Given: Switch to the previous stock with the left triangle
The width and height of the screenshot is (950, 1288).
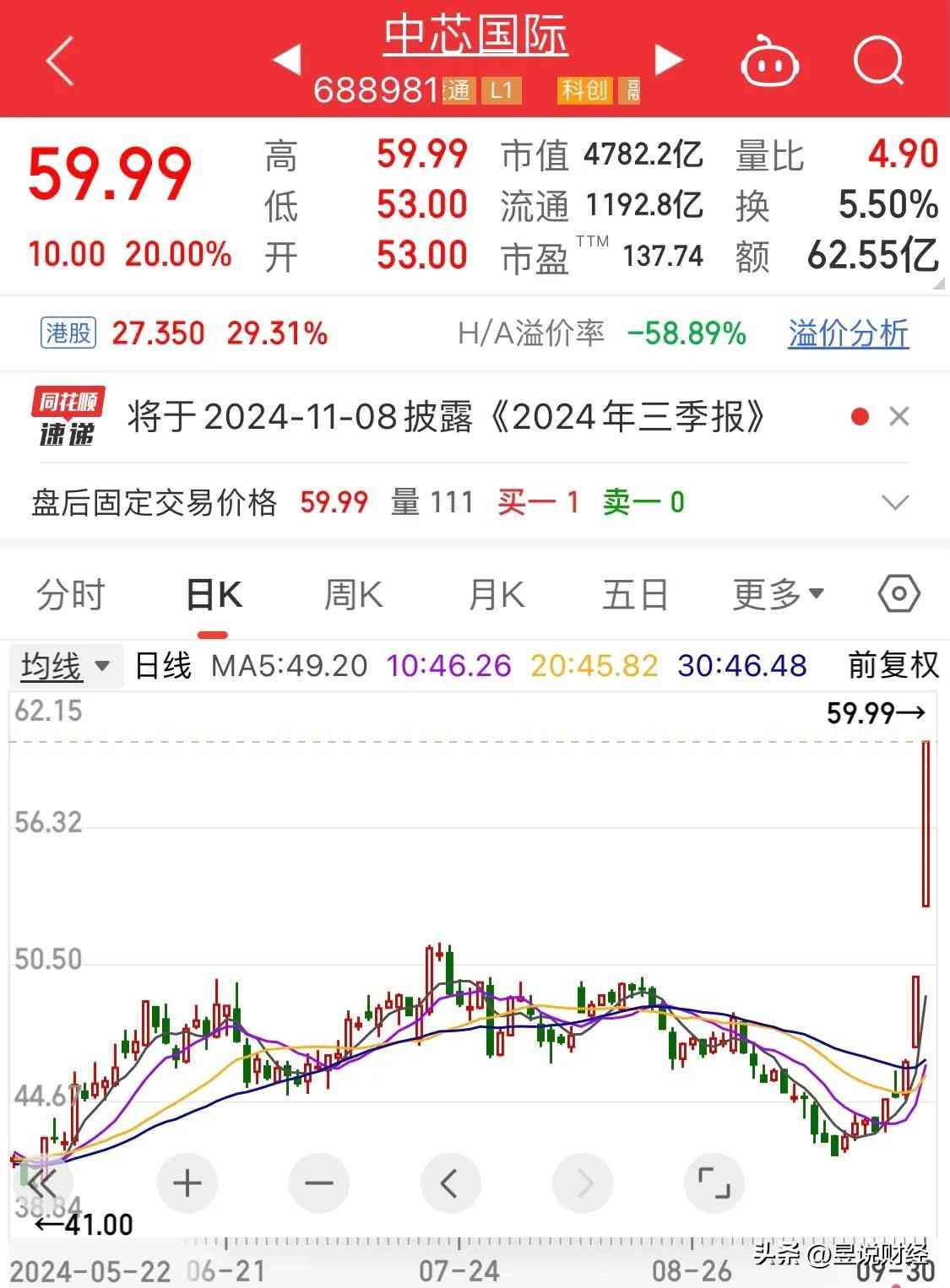Looking at the screenshot, I should (x=286, y=59).
